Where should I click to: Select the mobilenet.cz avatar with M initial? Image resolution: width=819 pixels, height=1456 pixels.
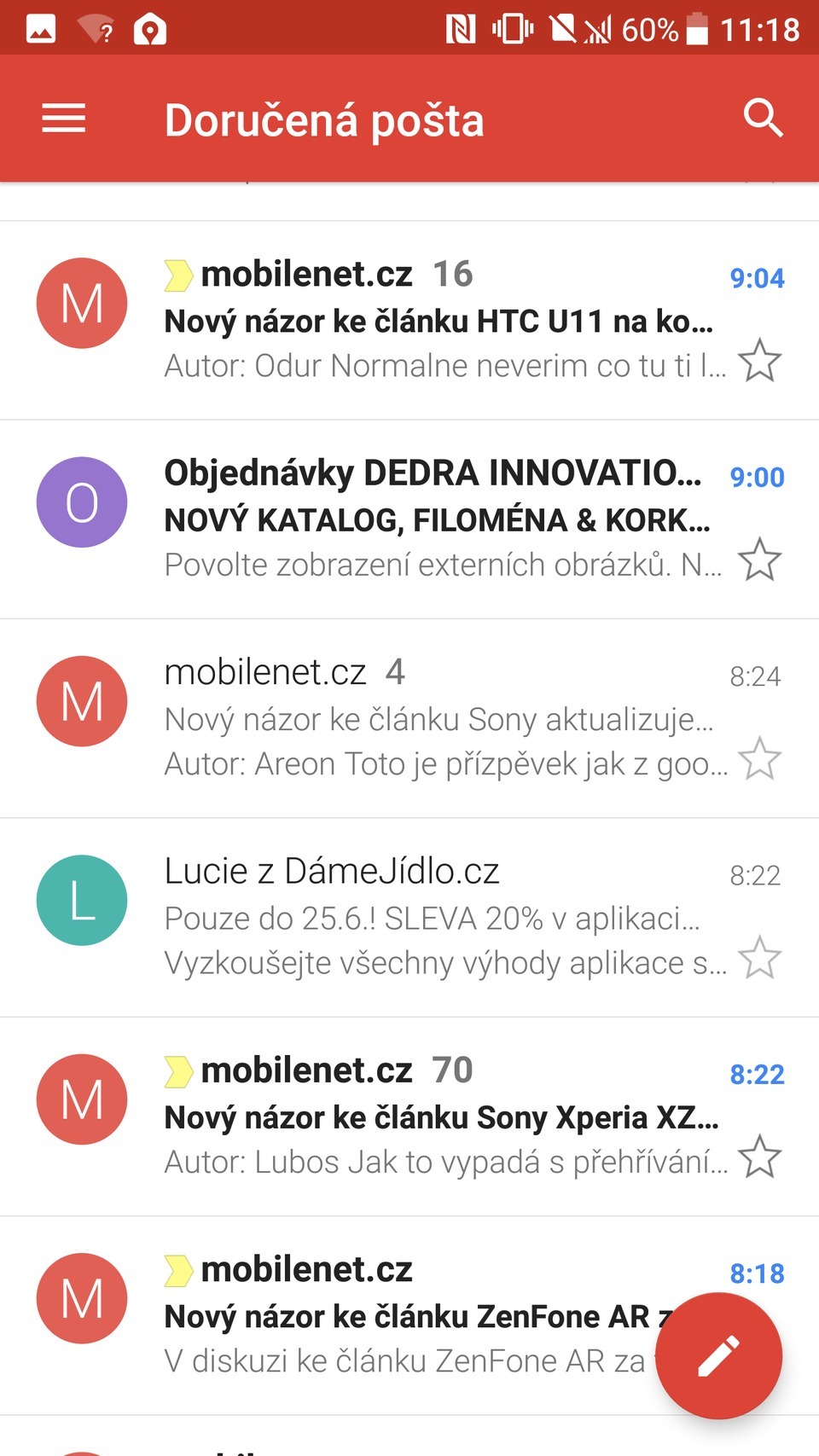81,303
